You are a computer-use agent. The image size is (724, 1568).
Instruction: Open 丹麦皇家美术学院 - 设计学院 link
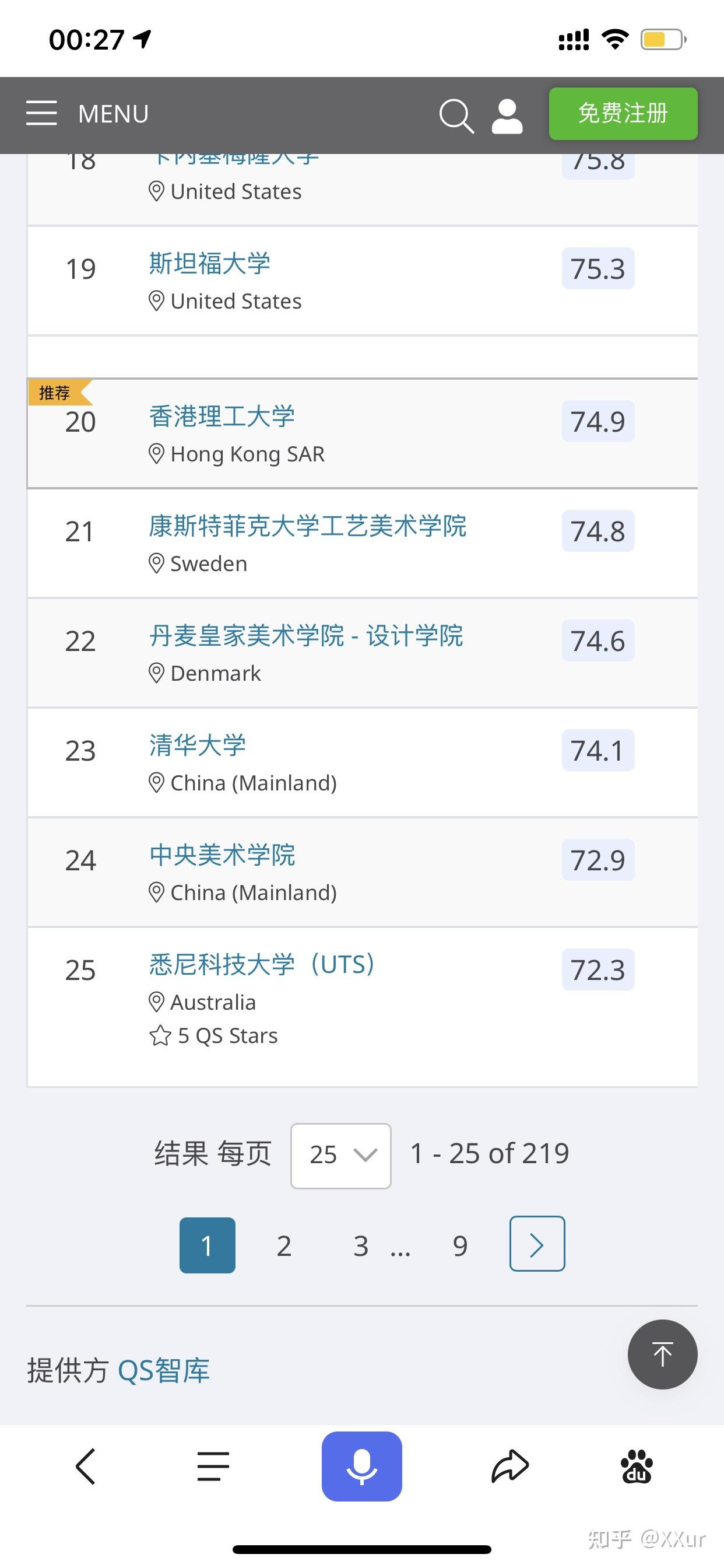305,635
